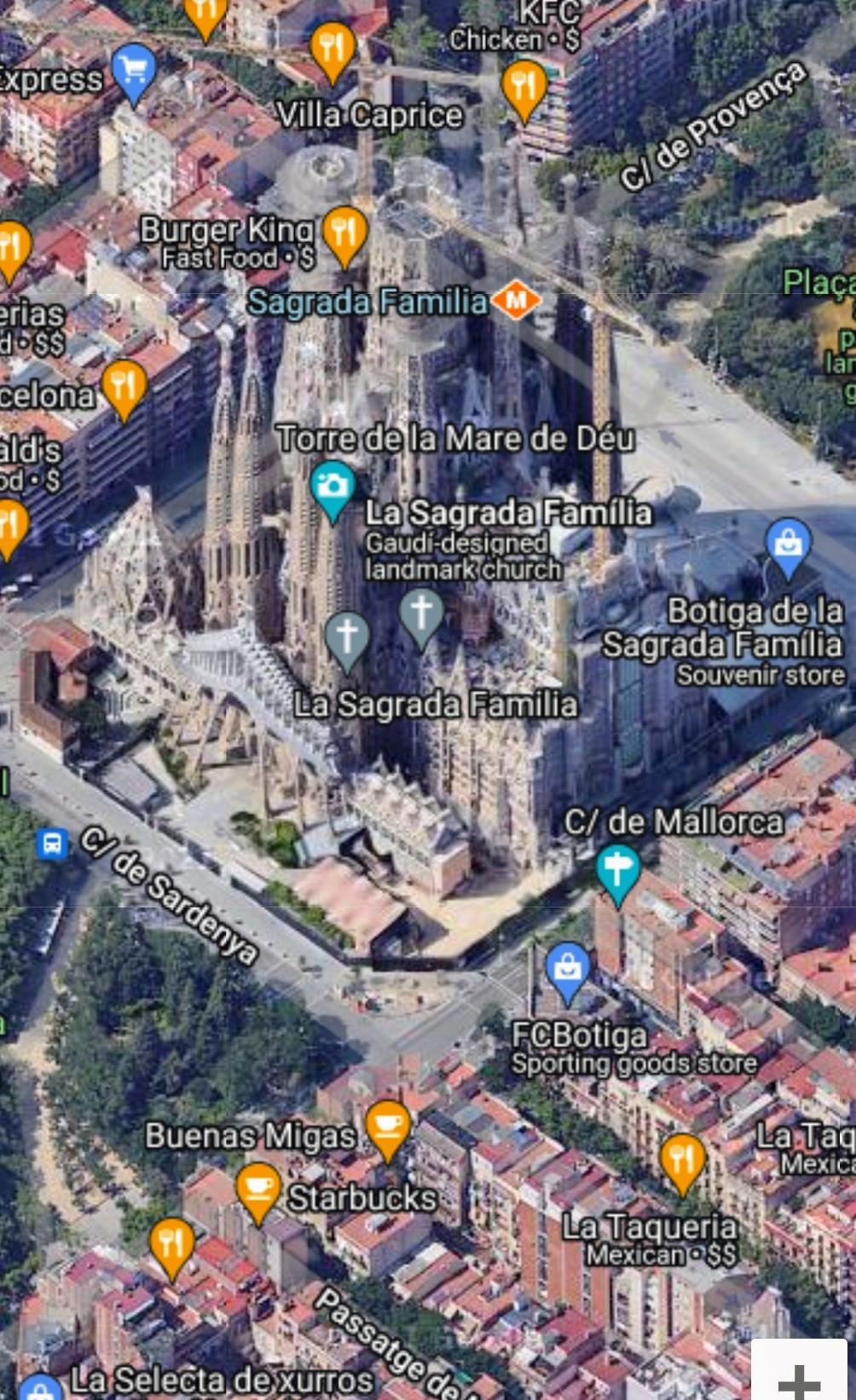Select the bus stop icon on C/ de Sardenya
The height and width of the screenshot is (1400, 856).
tap(53, 844)
